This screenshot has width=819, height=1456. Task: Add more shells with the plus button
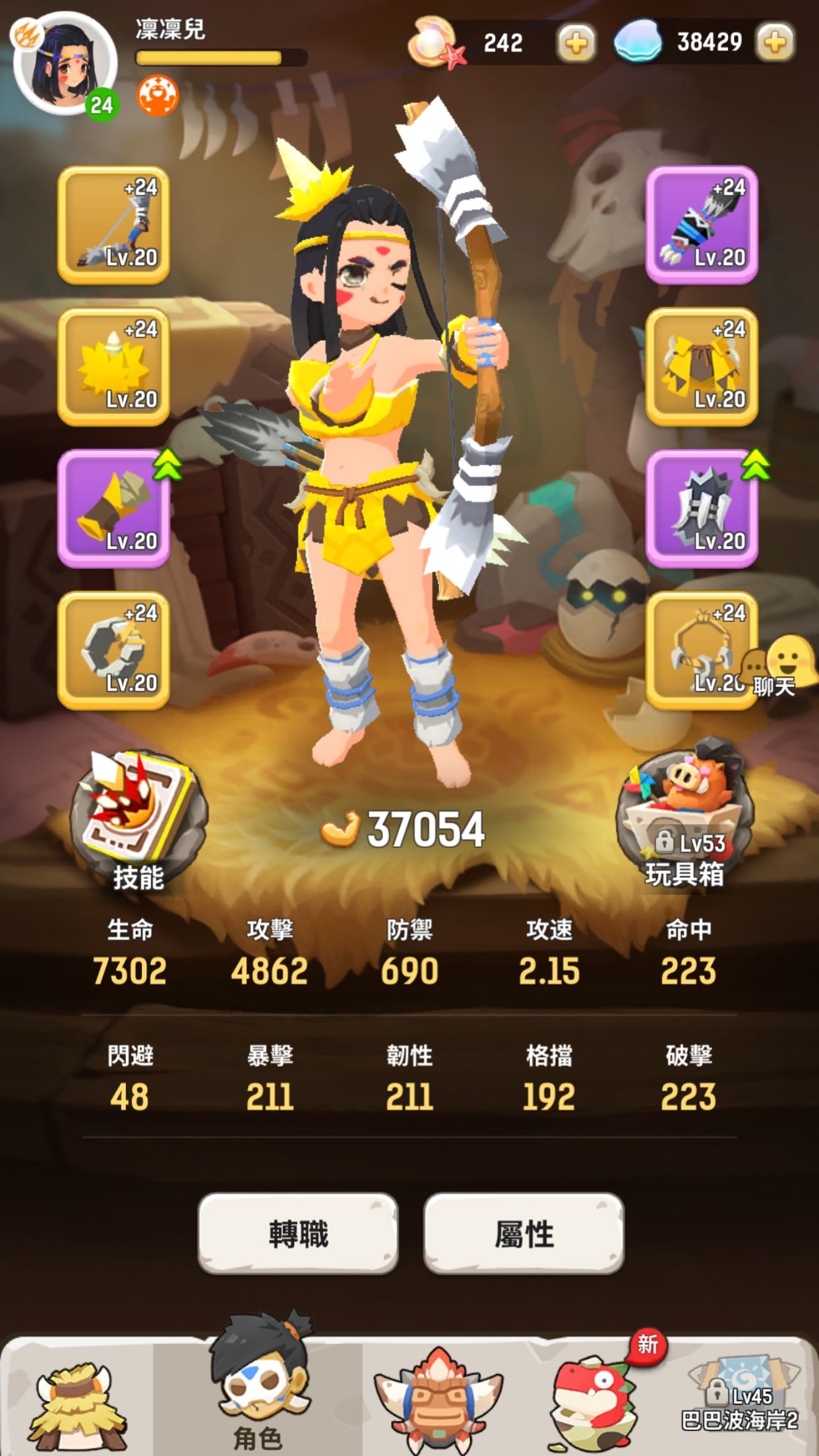[x=774, y=44]
